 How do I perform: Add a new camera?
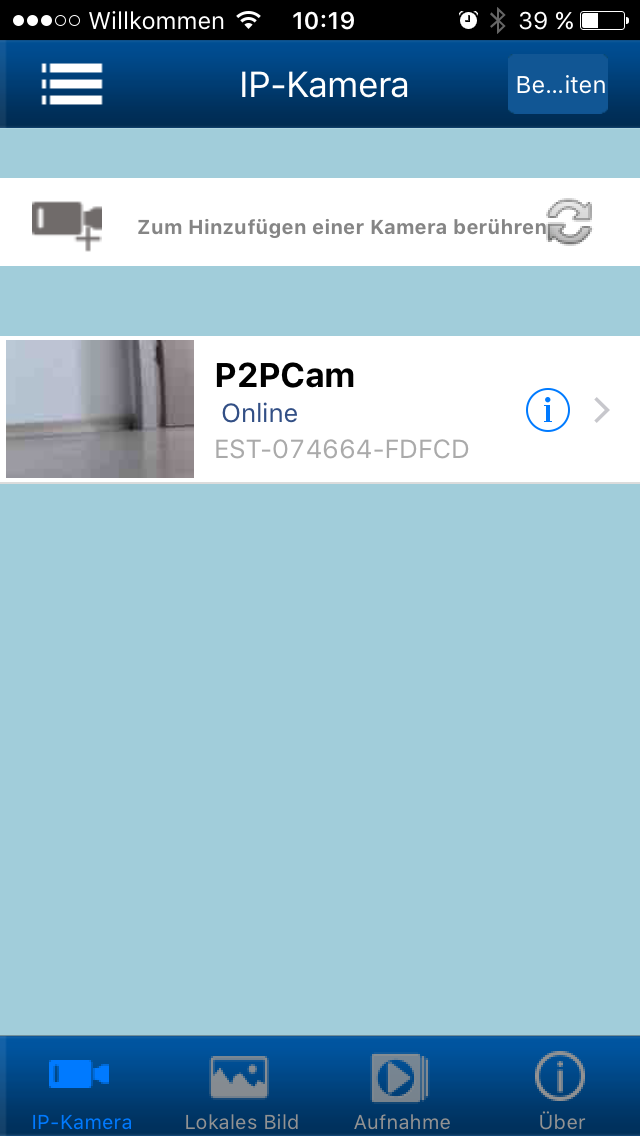click(x=67, y=224)
